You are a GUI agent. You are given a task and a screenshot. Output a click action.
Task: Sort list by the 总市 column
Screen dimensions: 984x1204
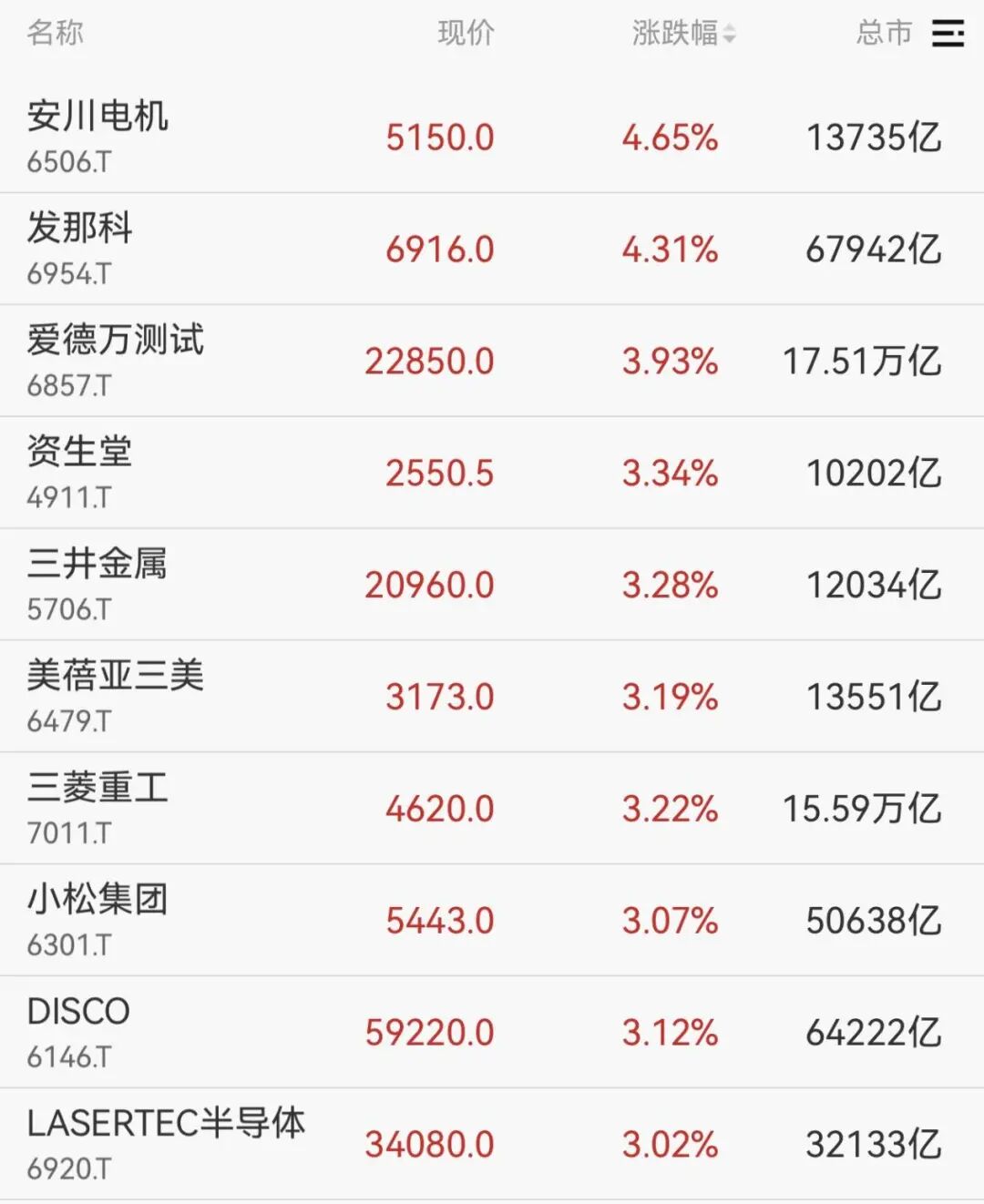[884, 35]
